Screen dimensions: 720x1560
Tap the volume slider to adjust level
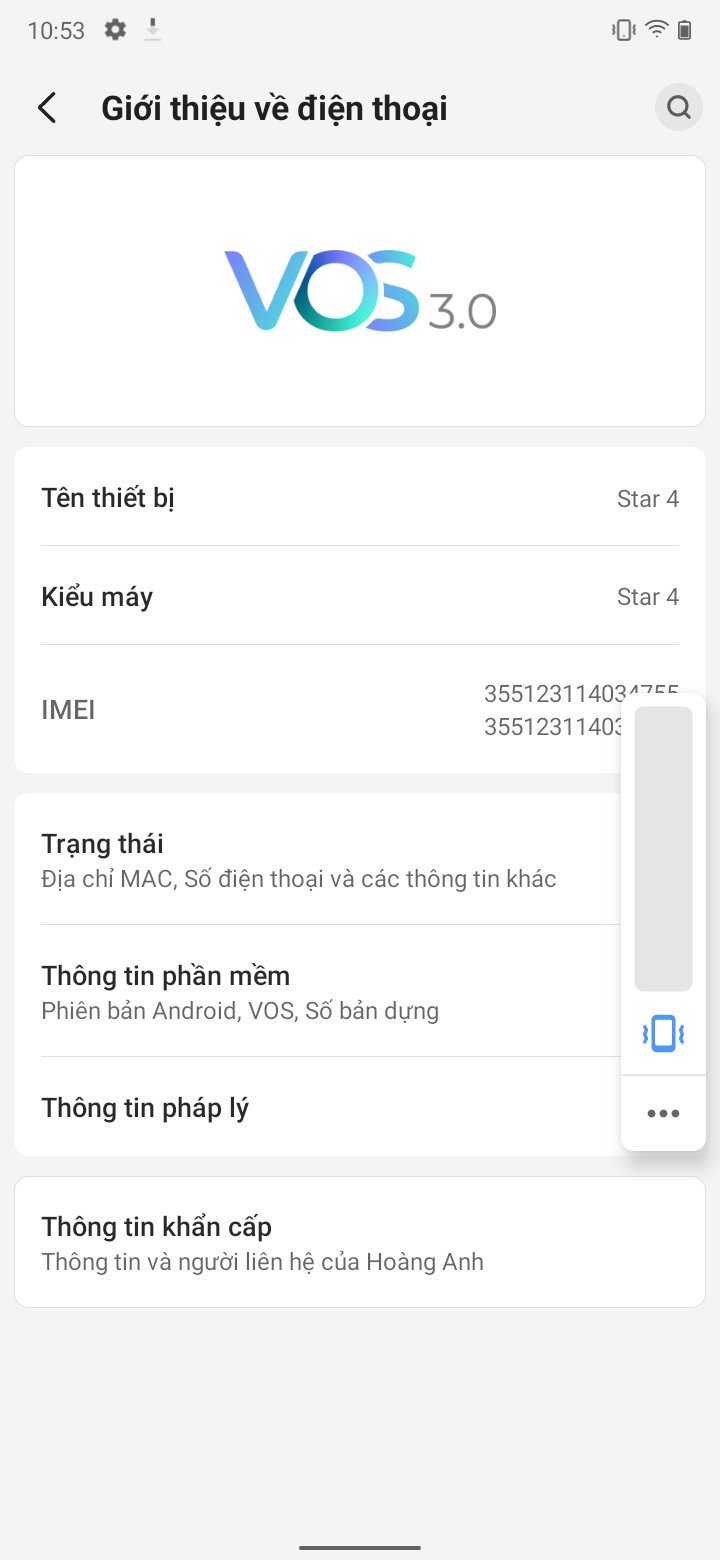(663, 848)
